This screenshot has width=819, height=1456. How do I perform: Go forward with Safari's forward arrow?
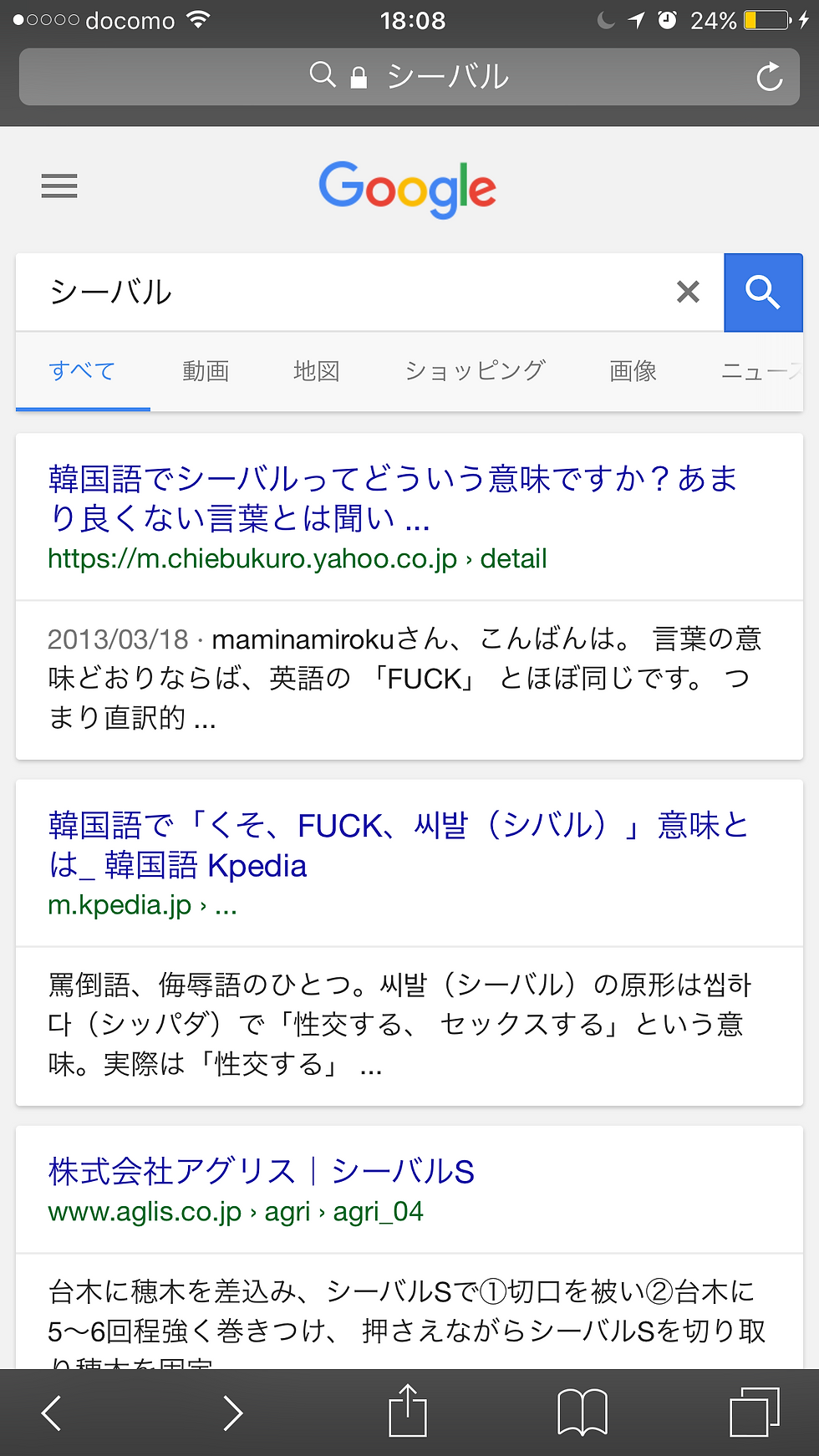pos(233,1413)
